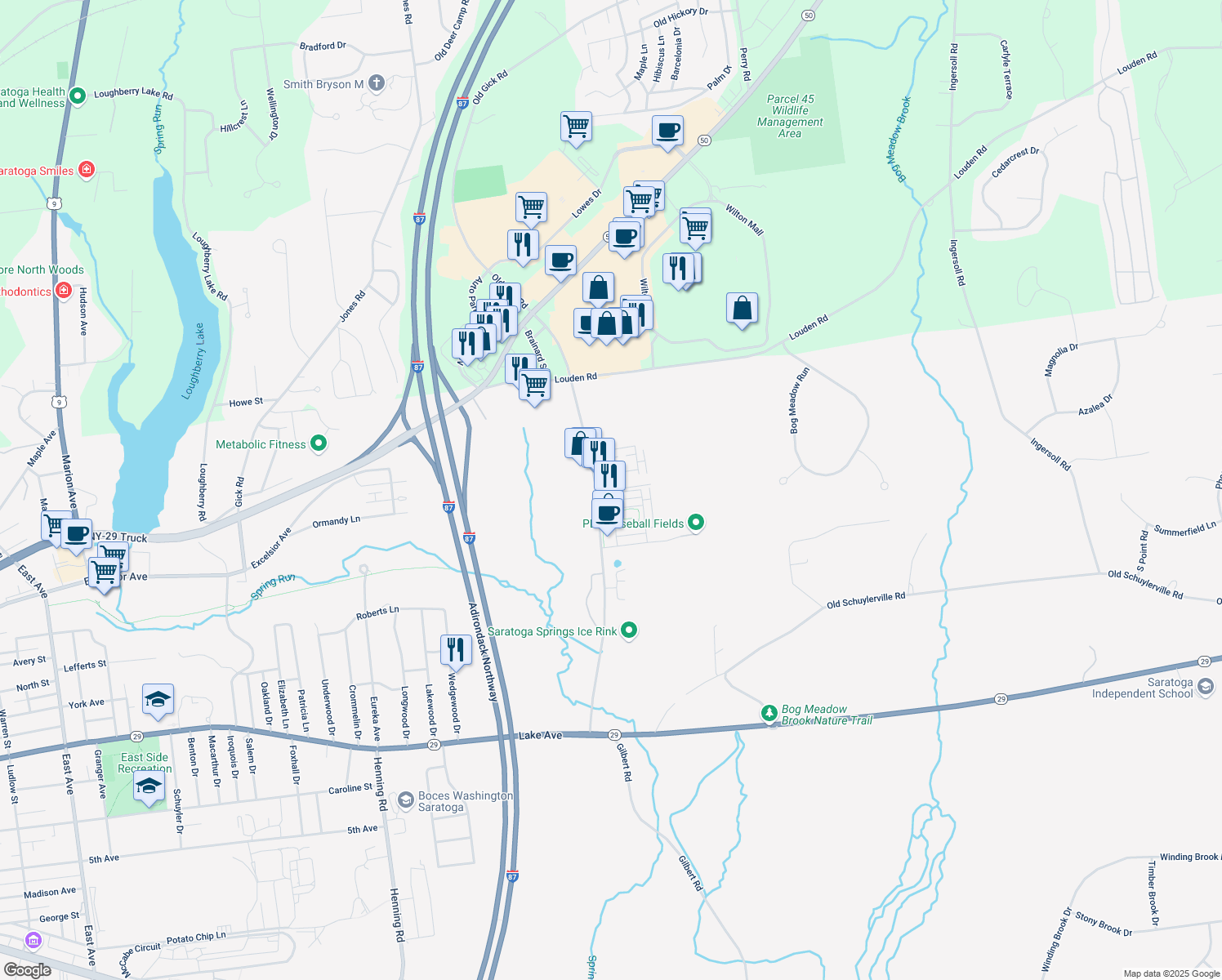Tap the school marker near York Ave

point(158,699)
